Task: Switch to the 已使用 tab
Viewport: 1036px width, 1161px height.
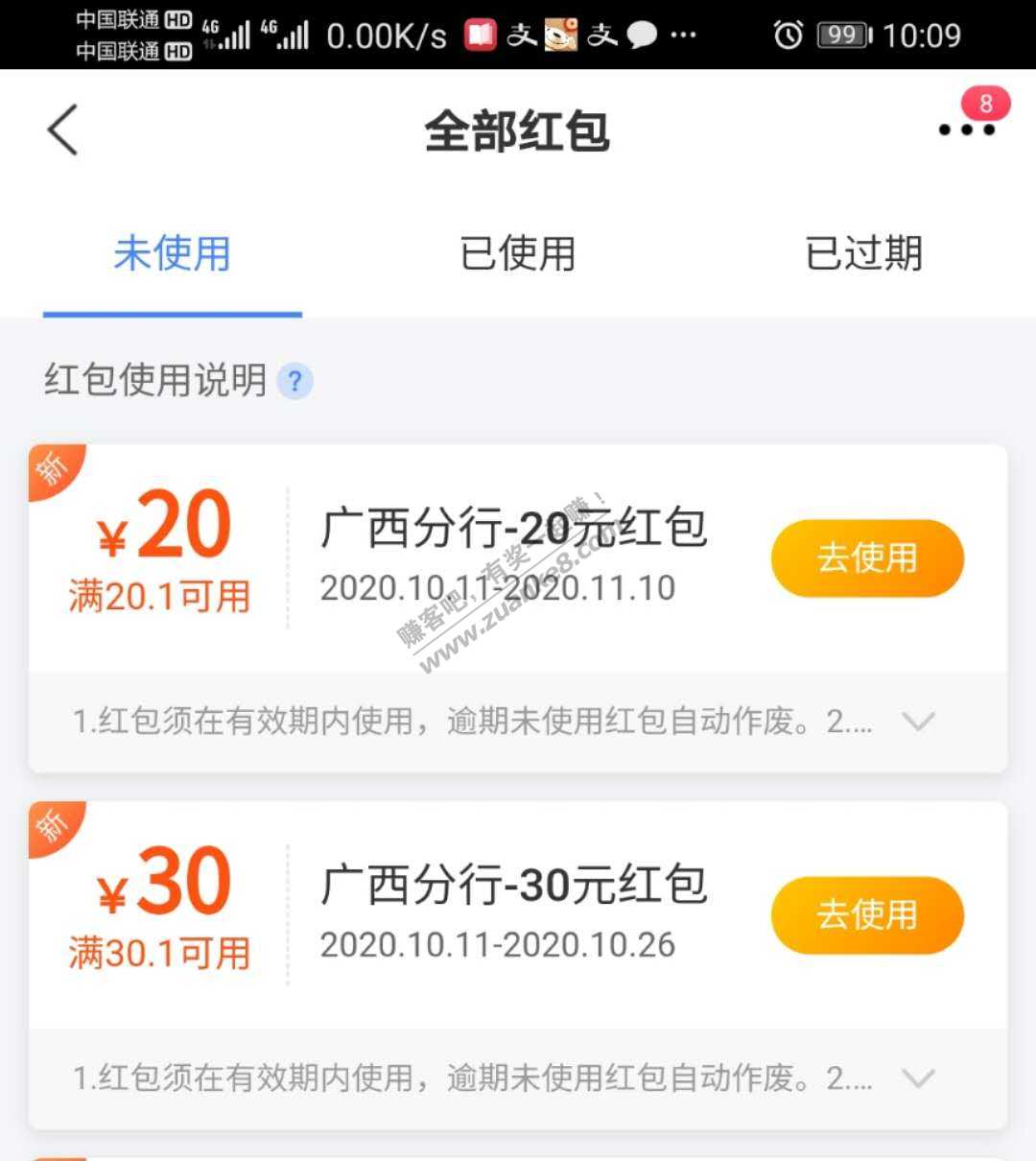Action: point(518,254)
